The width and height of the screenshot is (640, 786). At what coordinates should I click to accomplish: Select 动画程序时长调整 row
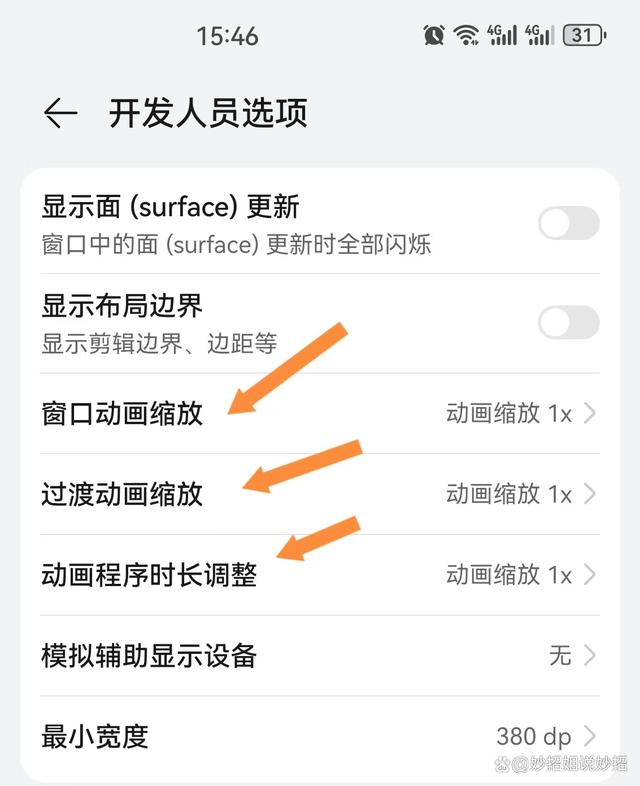click(320, 575)
